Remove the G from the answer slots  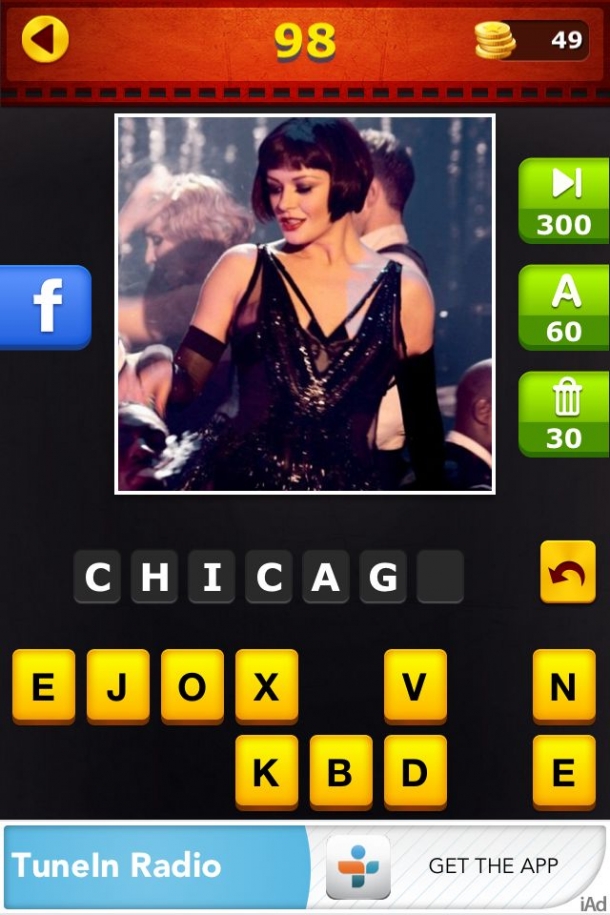(x=383, y=577)
